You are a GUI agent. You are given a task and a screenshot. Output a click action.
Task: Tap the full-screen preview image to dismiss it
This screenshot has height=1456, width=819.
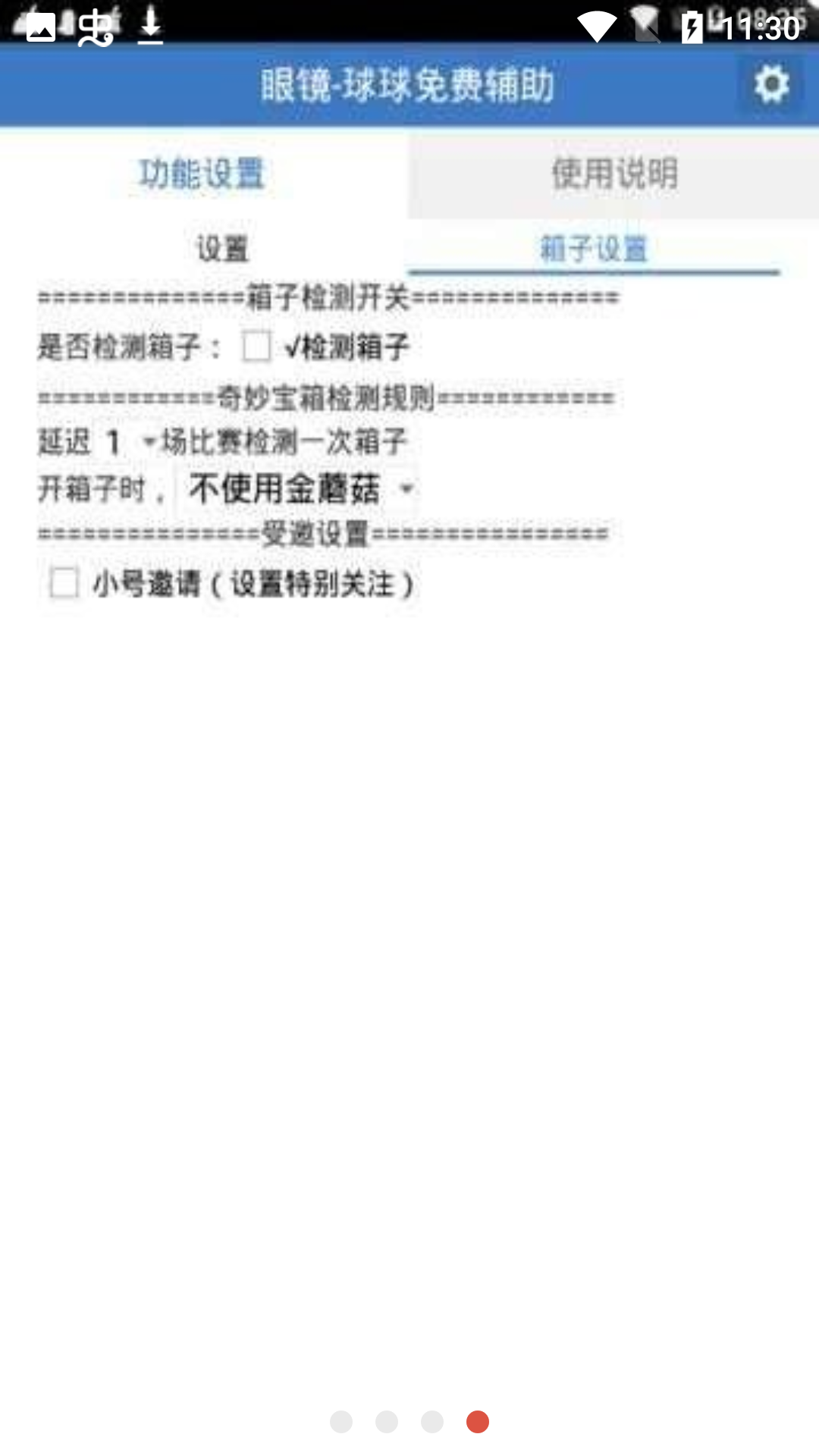pos(409,728)
